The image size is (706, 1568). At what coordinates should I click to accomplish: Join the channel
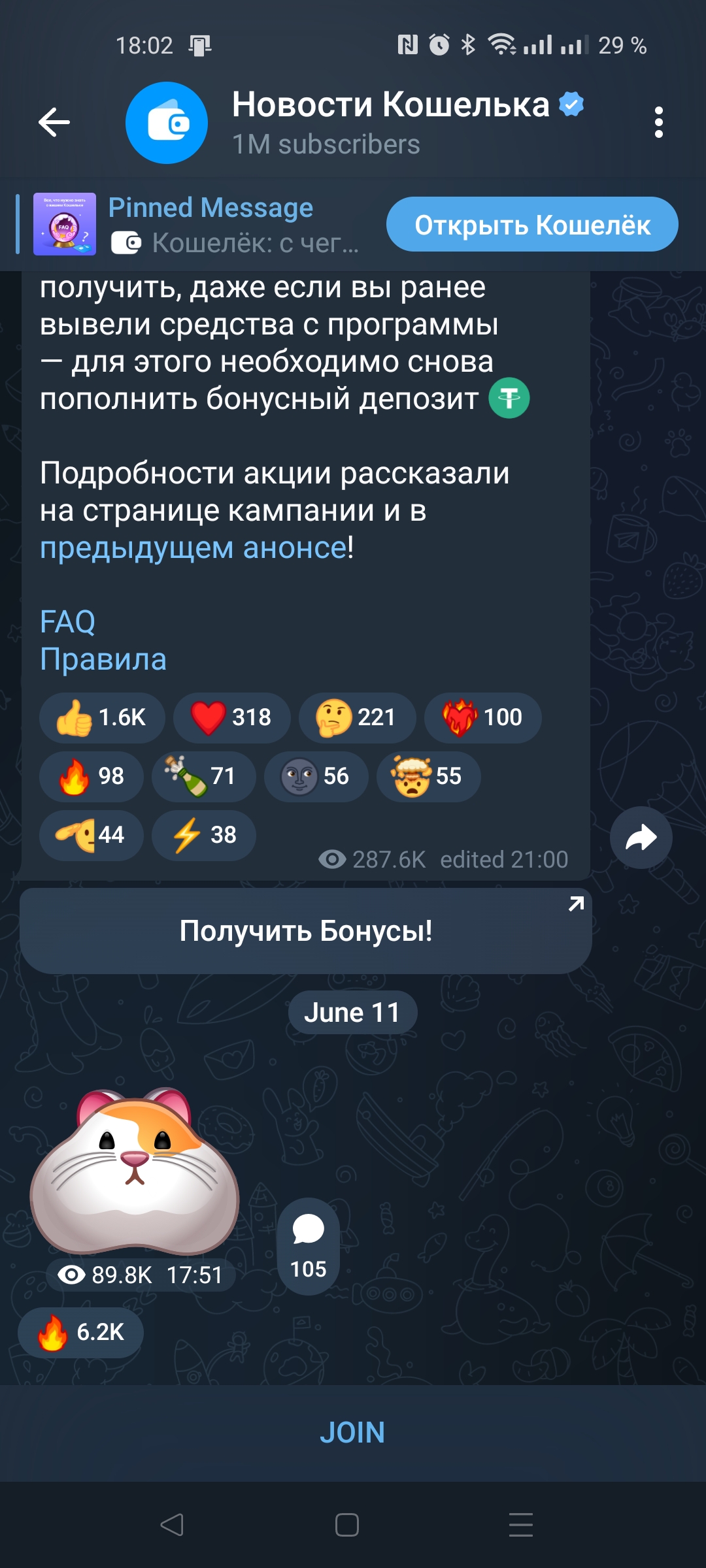point(353,1433)
